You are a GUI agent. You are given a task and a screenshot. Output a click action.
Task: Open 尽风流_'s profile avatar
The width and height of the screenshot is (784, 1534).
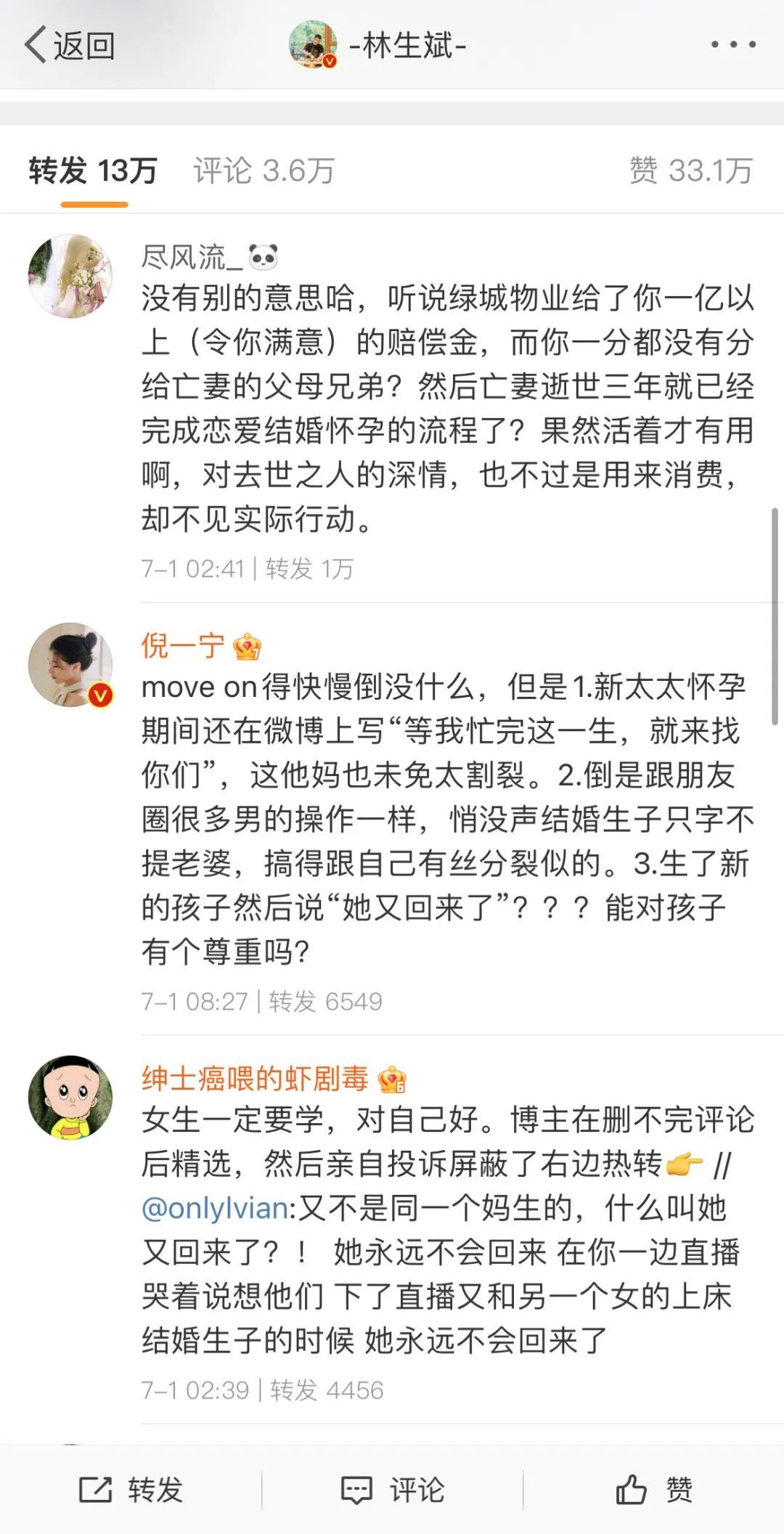tap(70, 276)
